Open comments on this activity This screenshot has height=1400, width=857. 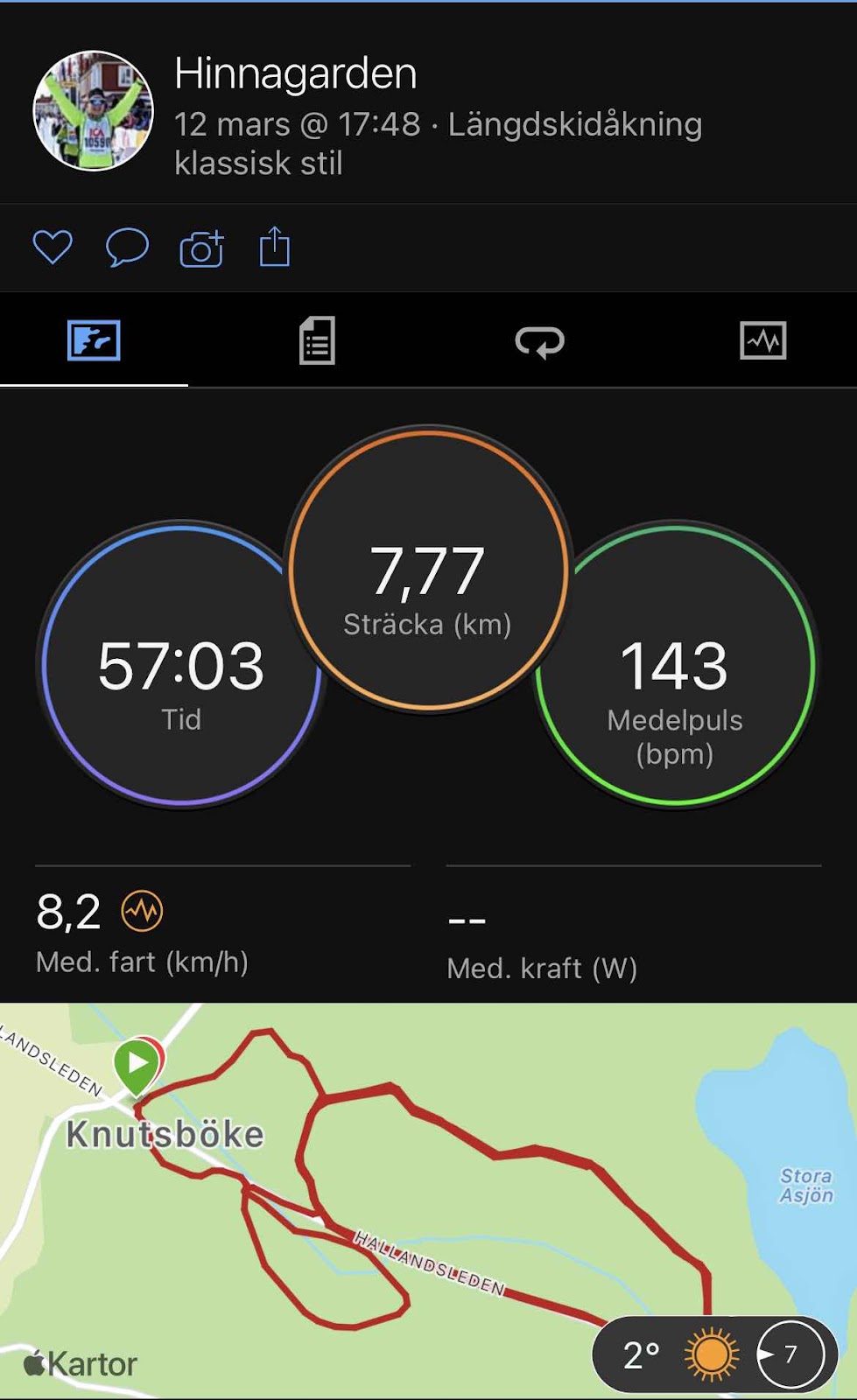127,248
